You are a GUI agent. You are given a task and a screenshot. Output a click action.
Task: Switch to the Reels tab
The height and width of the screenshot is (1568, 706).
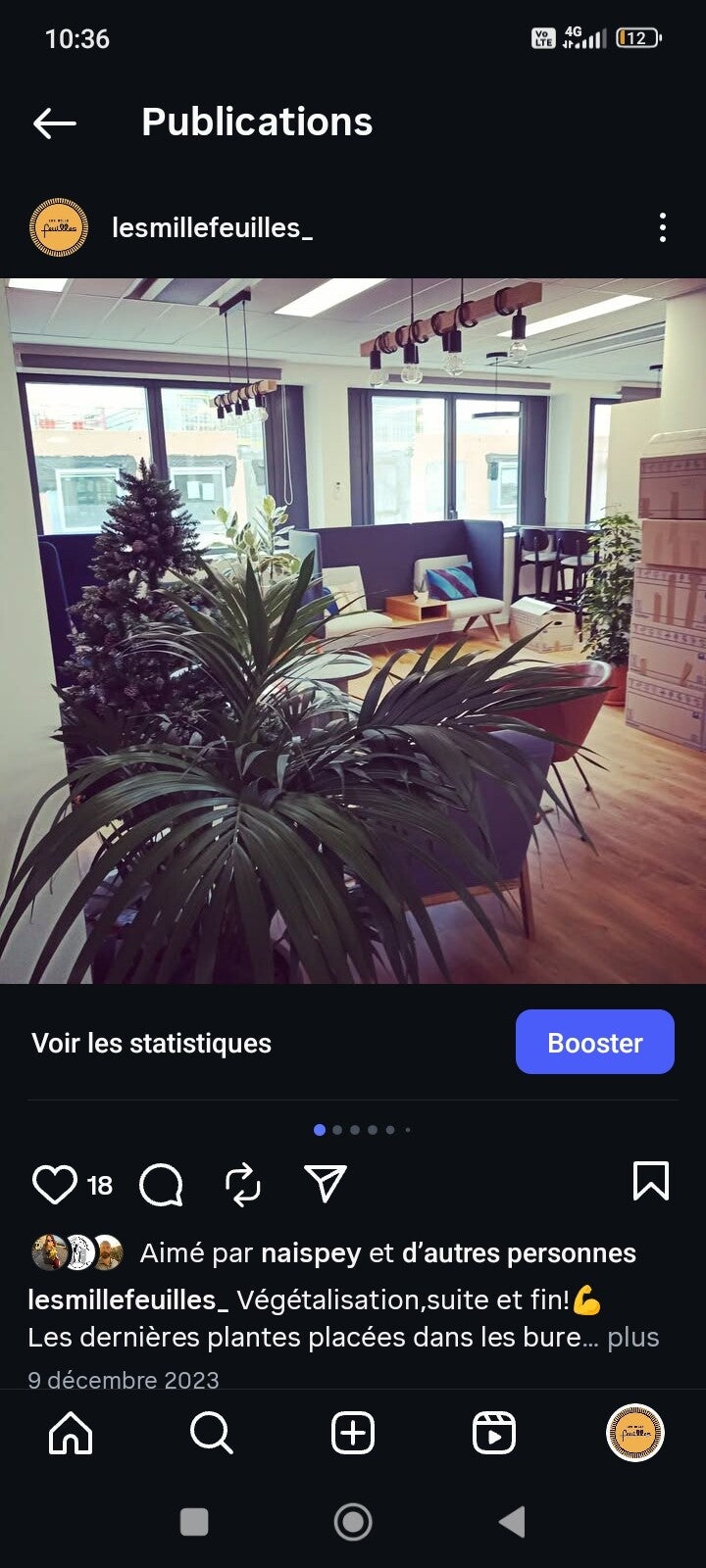tap(494, 1434)
